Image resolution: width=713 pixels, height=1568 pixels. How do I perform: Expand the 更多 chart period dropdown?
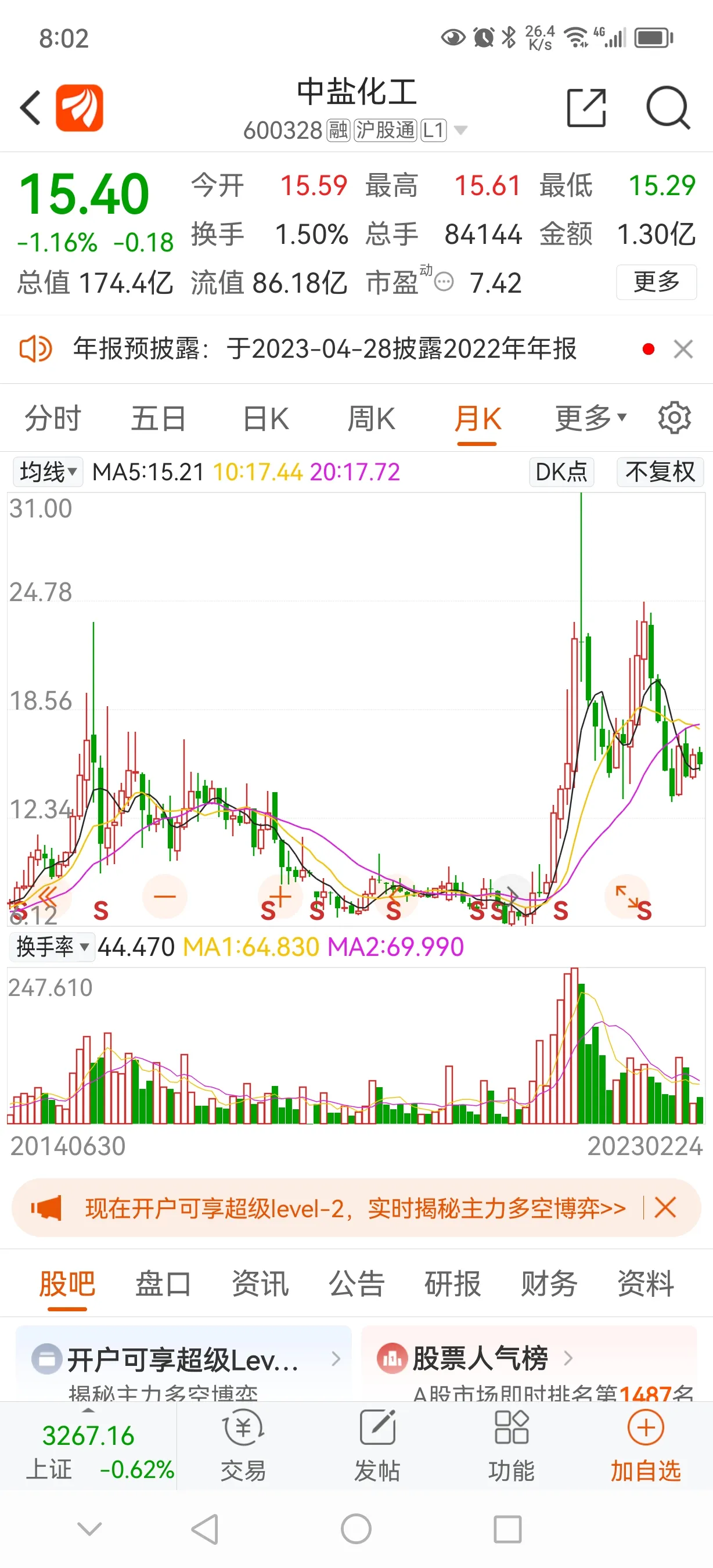(x=589, y=419)
